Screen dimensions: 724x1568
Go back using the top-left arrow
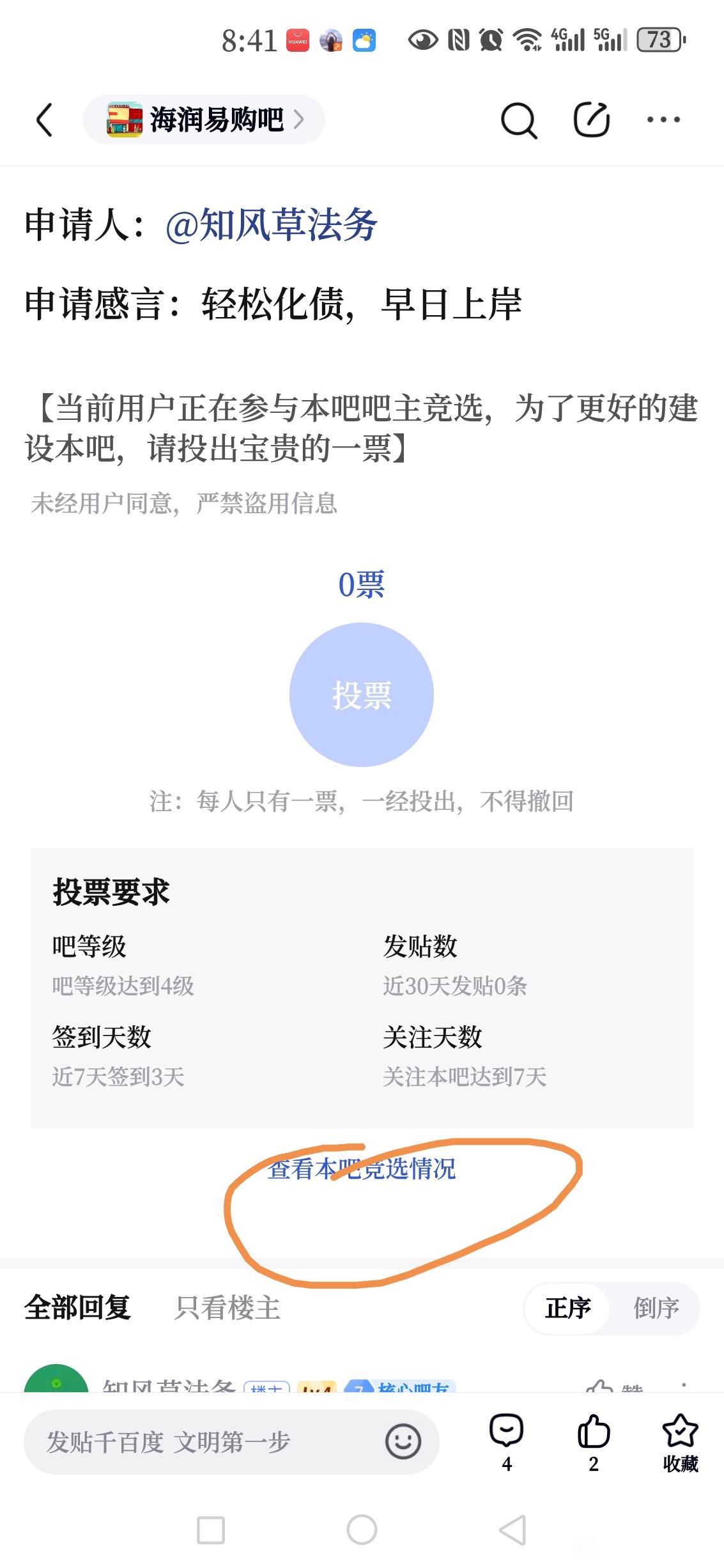[44, 120]
